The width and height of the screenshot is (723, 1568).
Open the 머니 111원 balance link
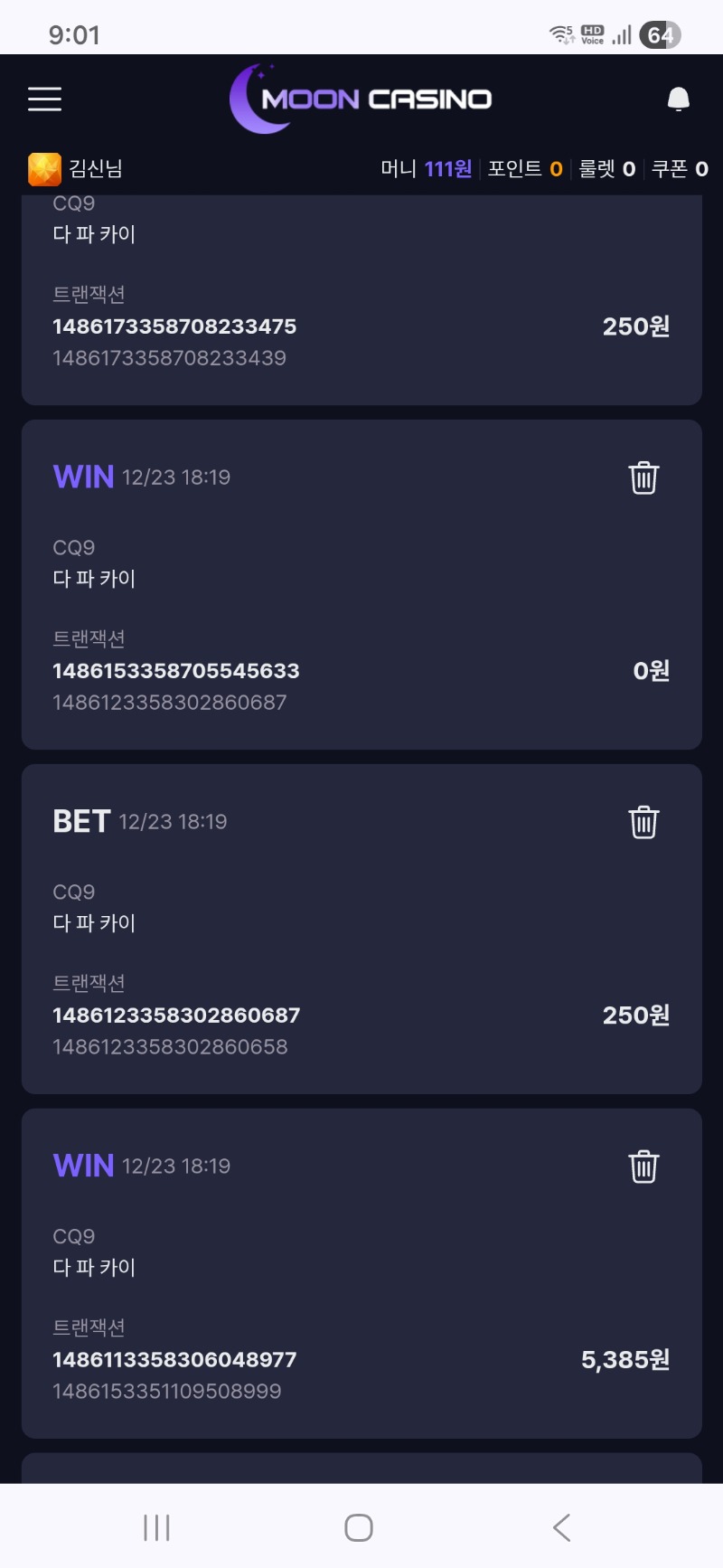425,168
